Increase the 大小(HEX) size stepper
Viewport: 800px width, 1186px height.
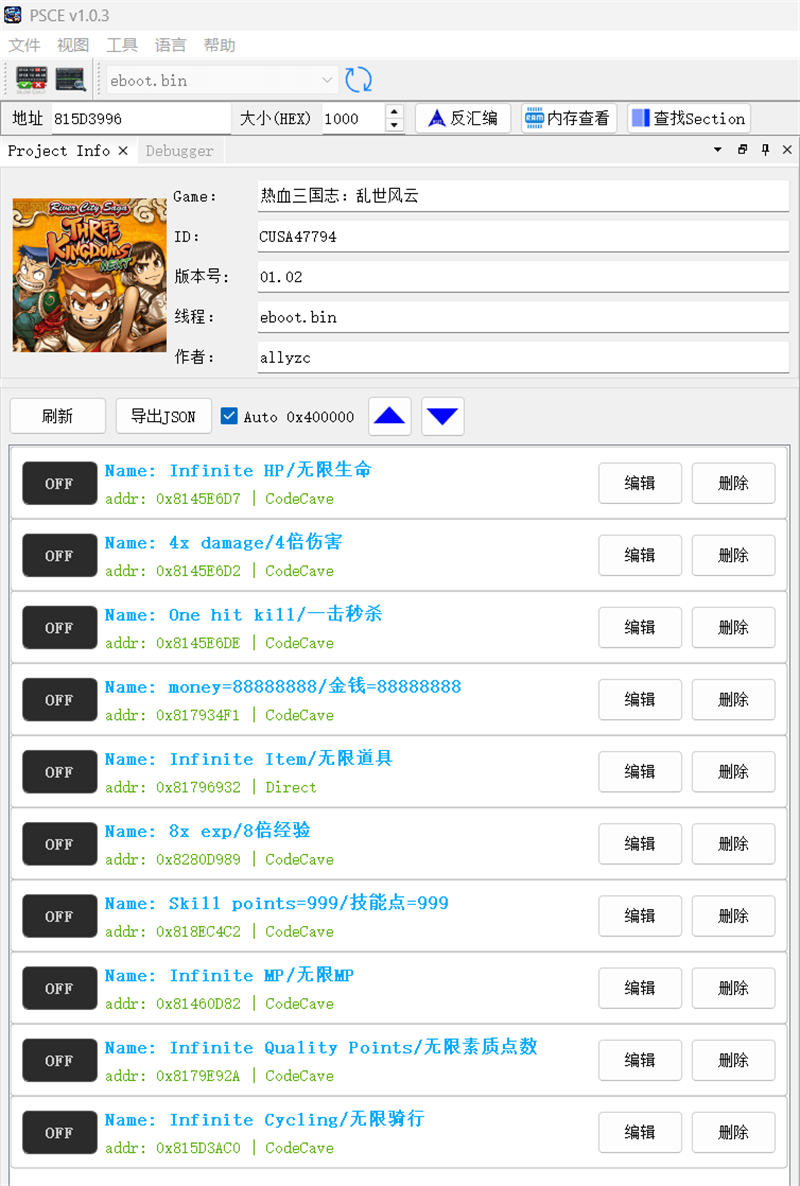[394, 112]
